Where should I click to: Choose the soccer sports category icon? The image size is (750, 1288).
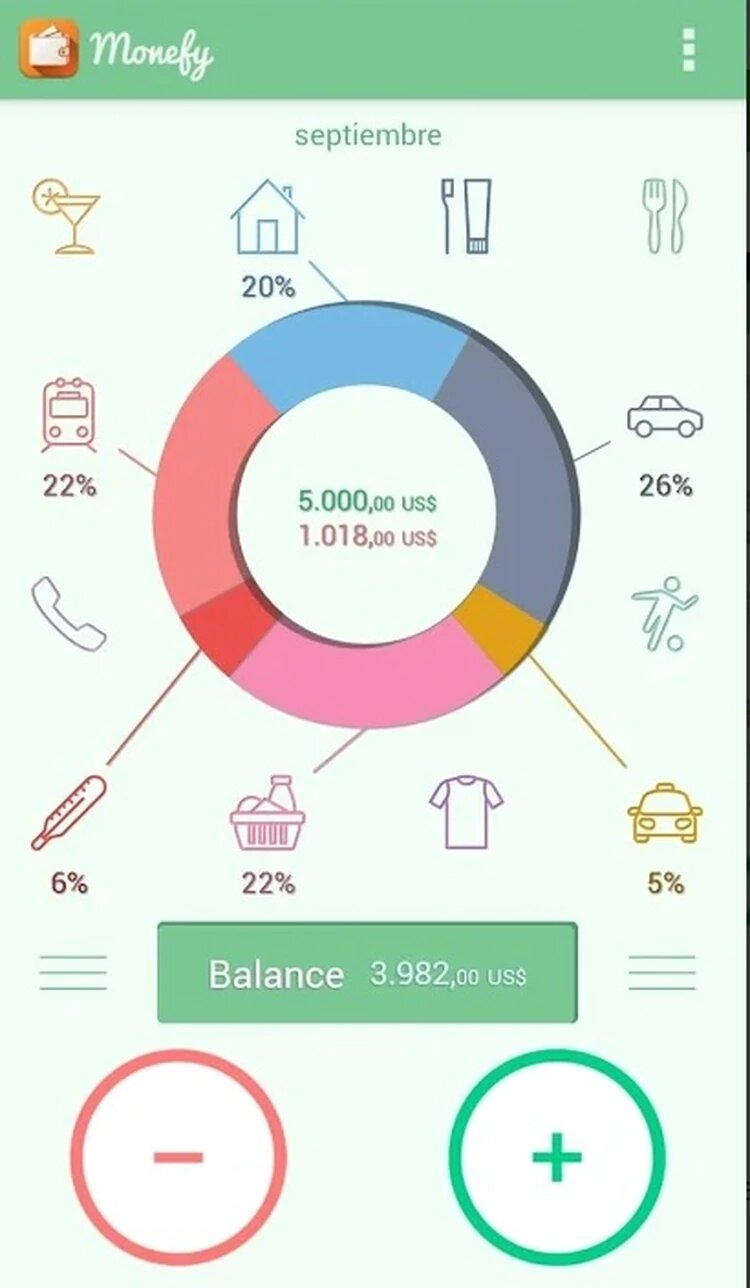tap(664, 613)
